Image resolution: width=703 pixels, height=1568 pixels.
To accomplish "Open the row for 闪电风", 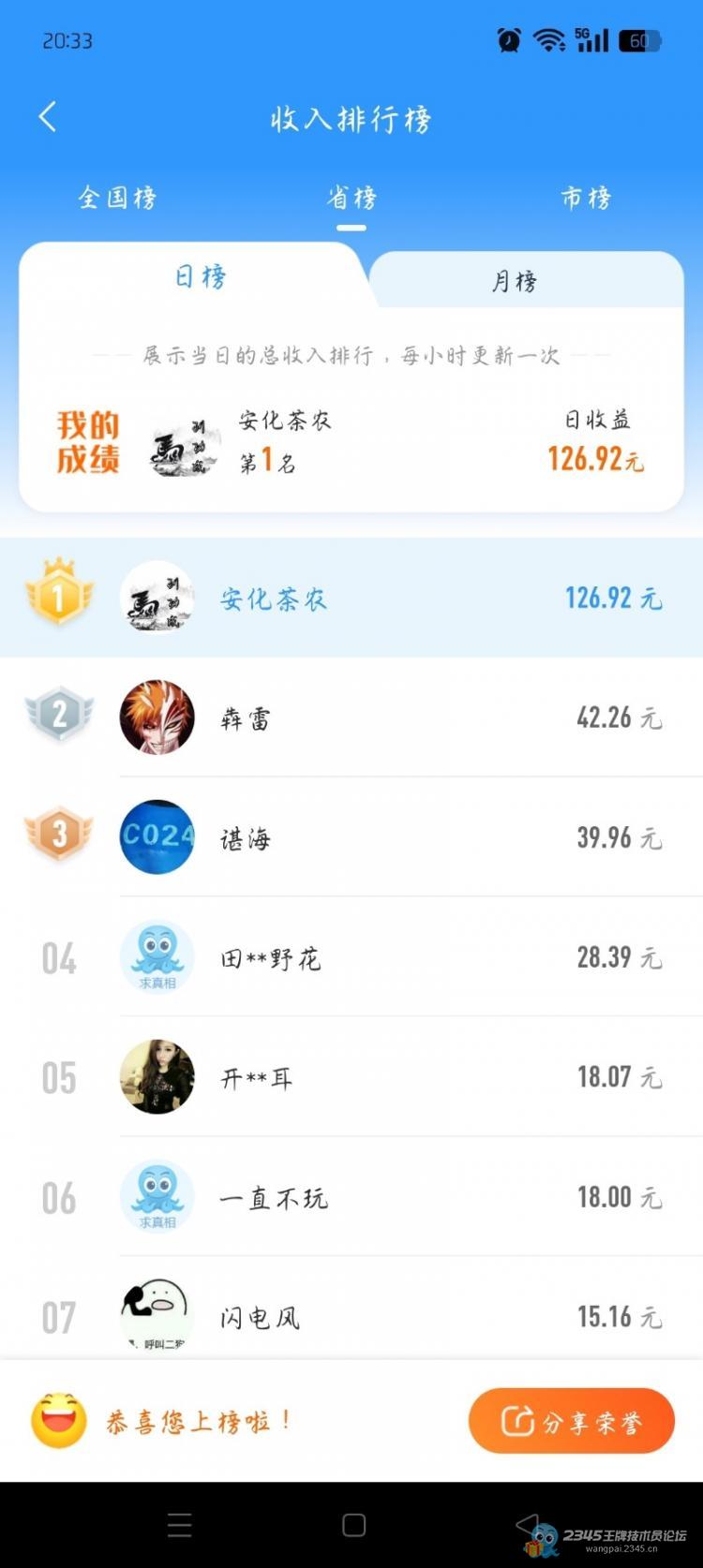I will point(351,1316).
